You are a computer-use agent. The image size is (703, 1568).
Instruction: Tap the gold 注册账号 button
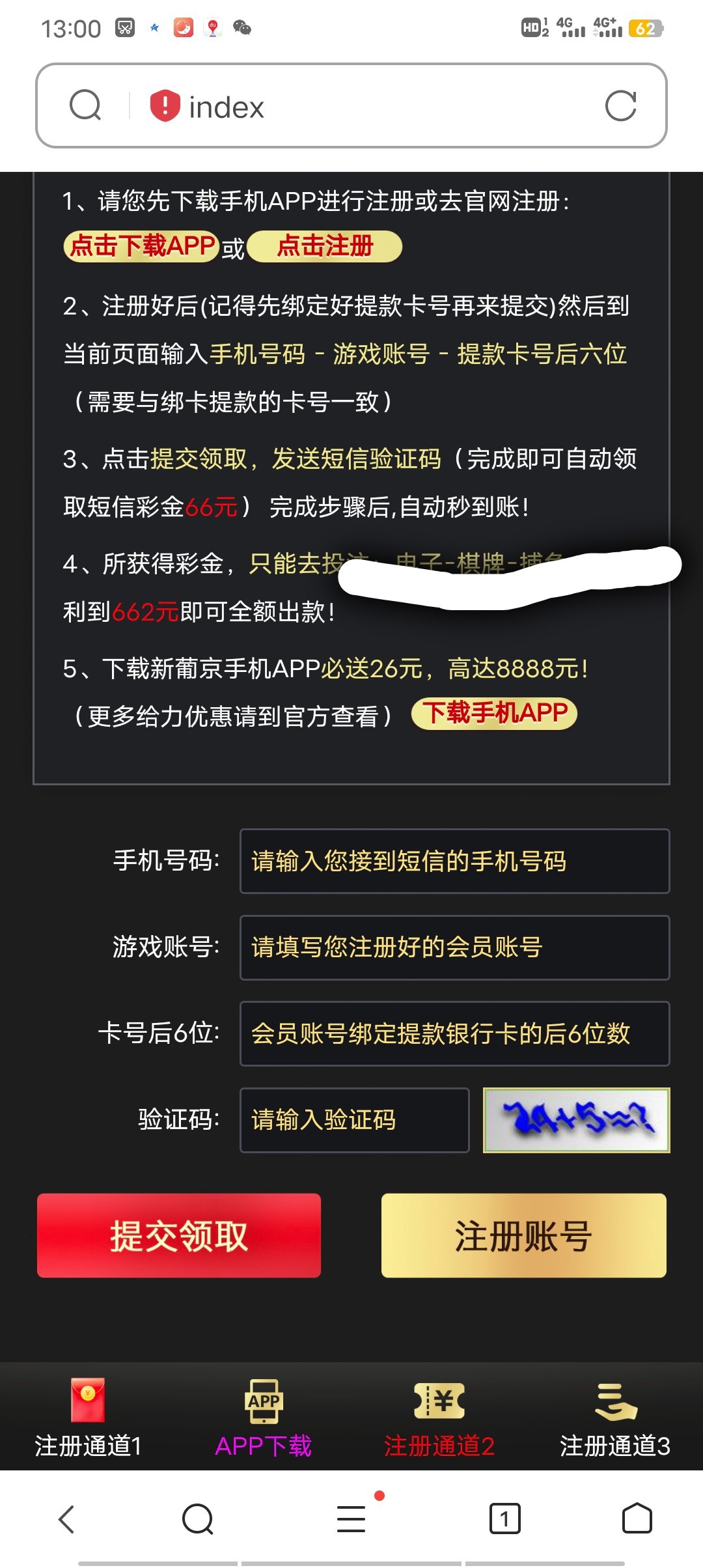(523, 1235)
